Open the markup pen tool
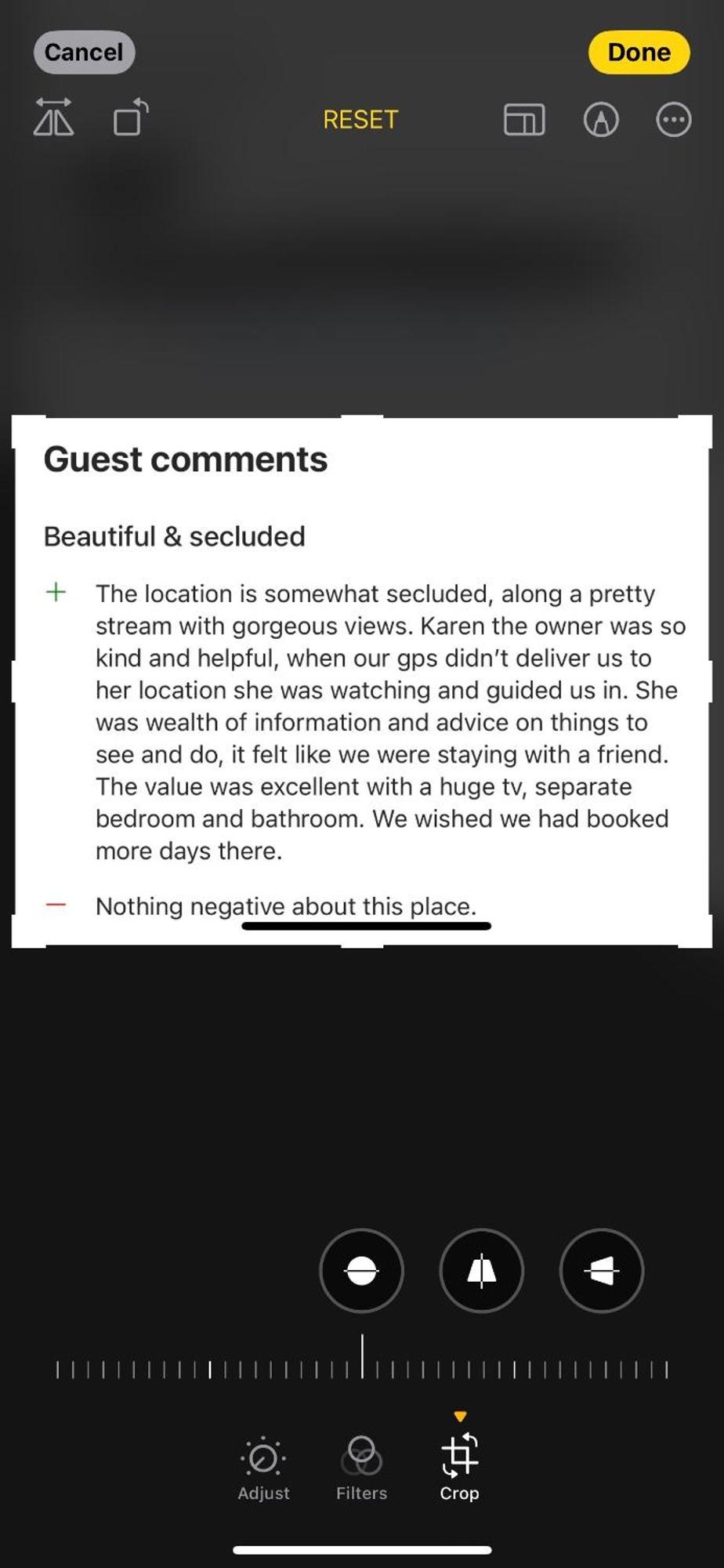Screen dimensions: 724x1568 click(x=601, y=120)
